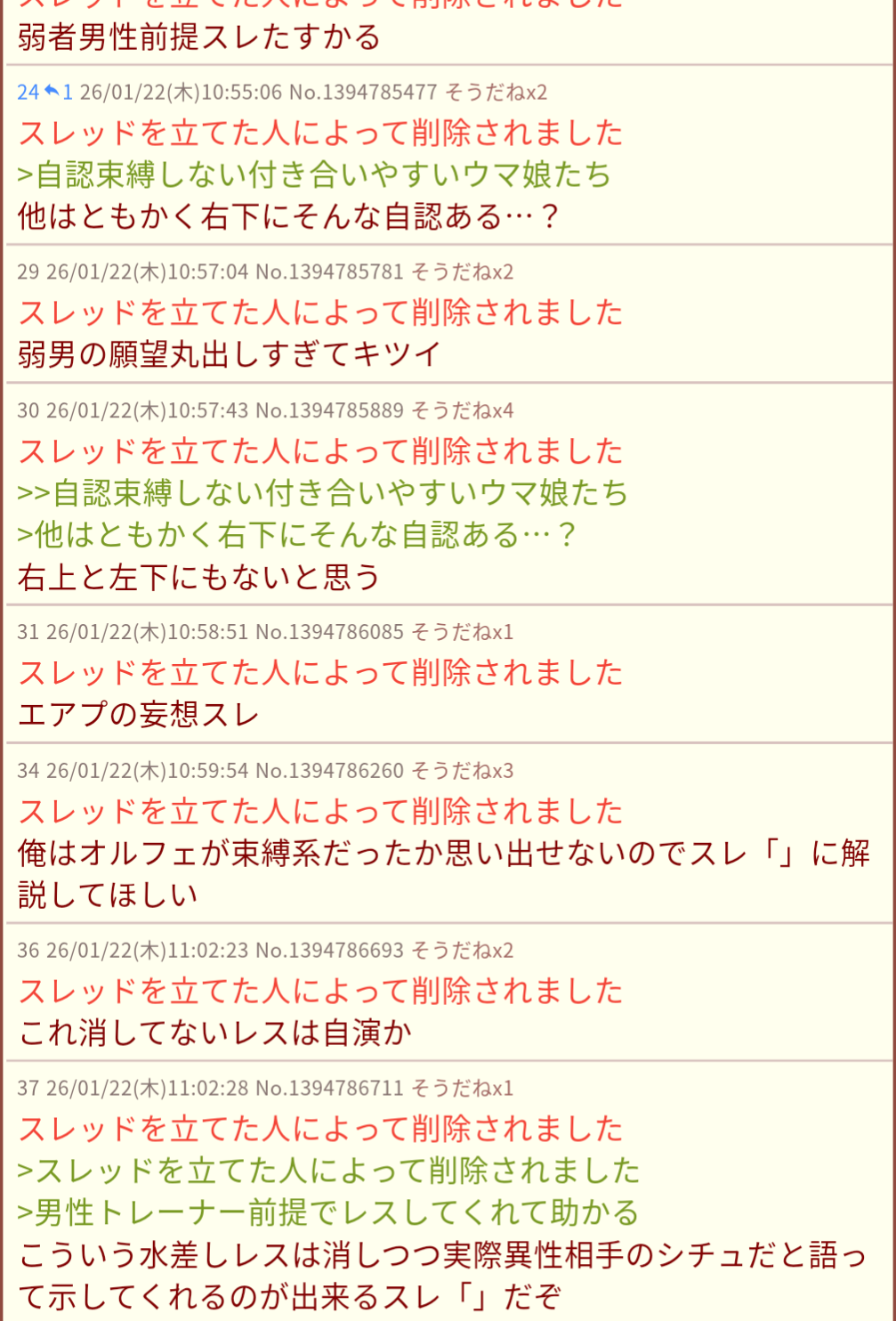Tap そうだねx2 on post No.1394785781
This screenshot has width=896, height=1321.
click(x=462, y=272)
